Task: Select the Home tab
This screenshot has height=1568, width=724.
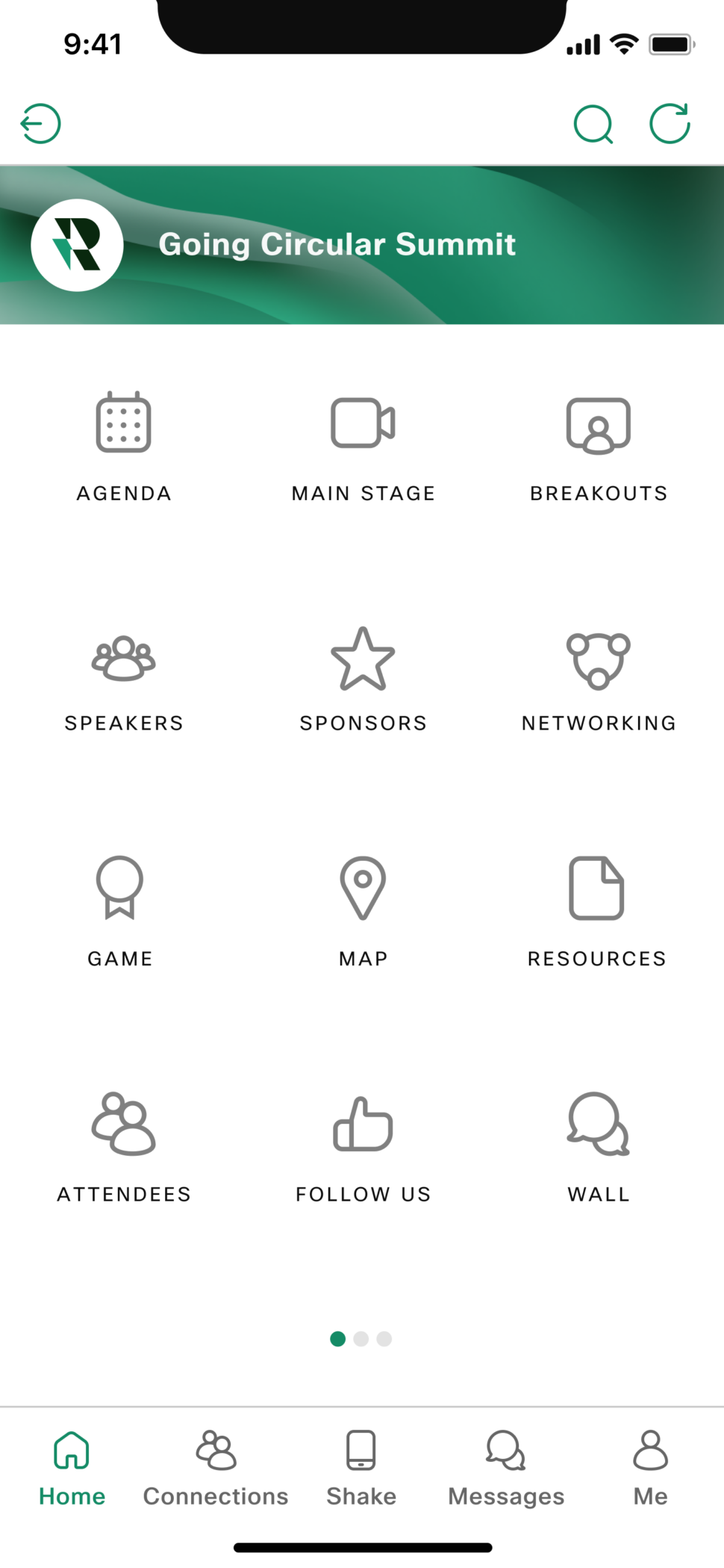Action: (72, 1468)
